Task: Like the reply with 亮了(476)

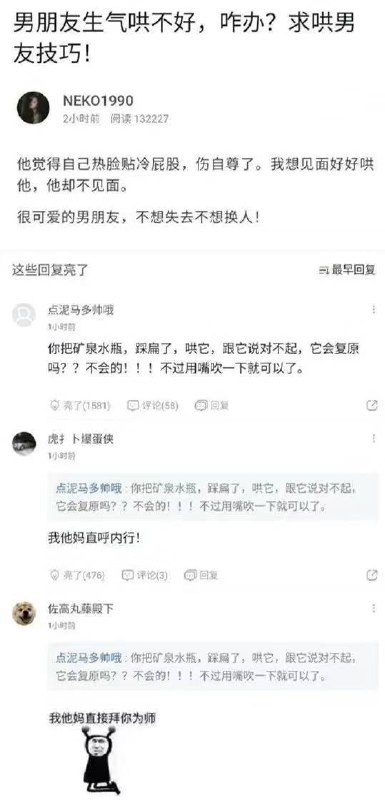Action: (x=78, y=576)
